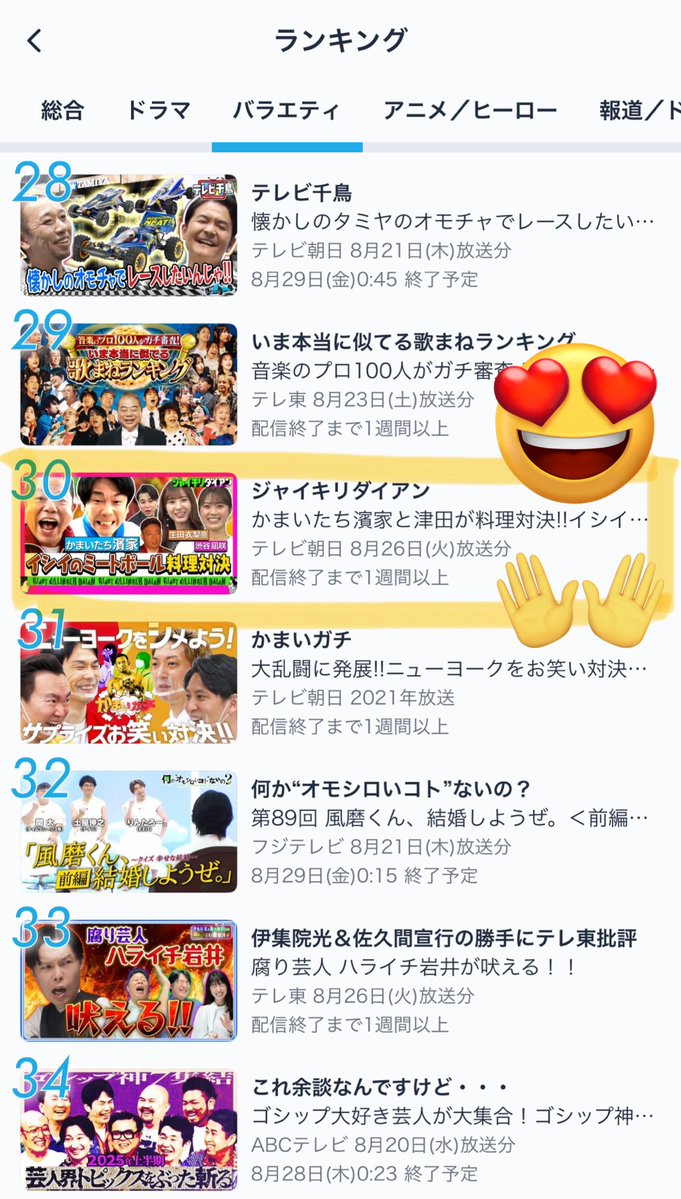
Task: Select the バラエティ tab
Action: (x=286, y=110)
